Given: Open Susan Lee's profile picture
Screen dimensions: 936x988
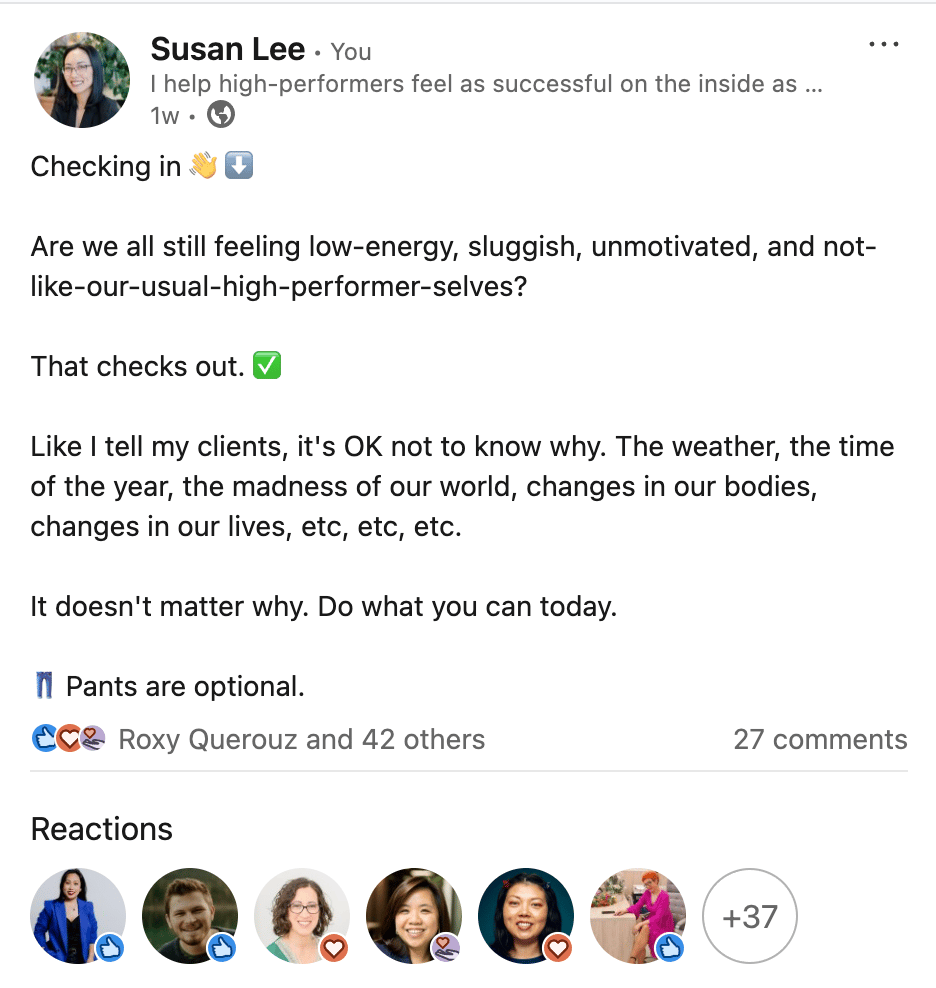Looking at the screenshot, I should click(x=82, y=80).
